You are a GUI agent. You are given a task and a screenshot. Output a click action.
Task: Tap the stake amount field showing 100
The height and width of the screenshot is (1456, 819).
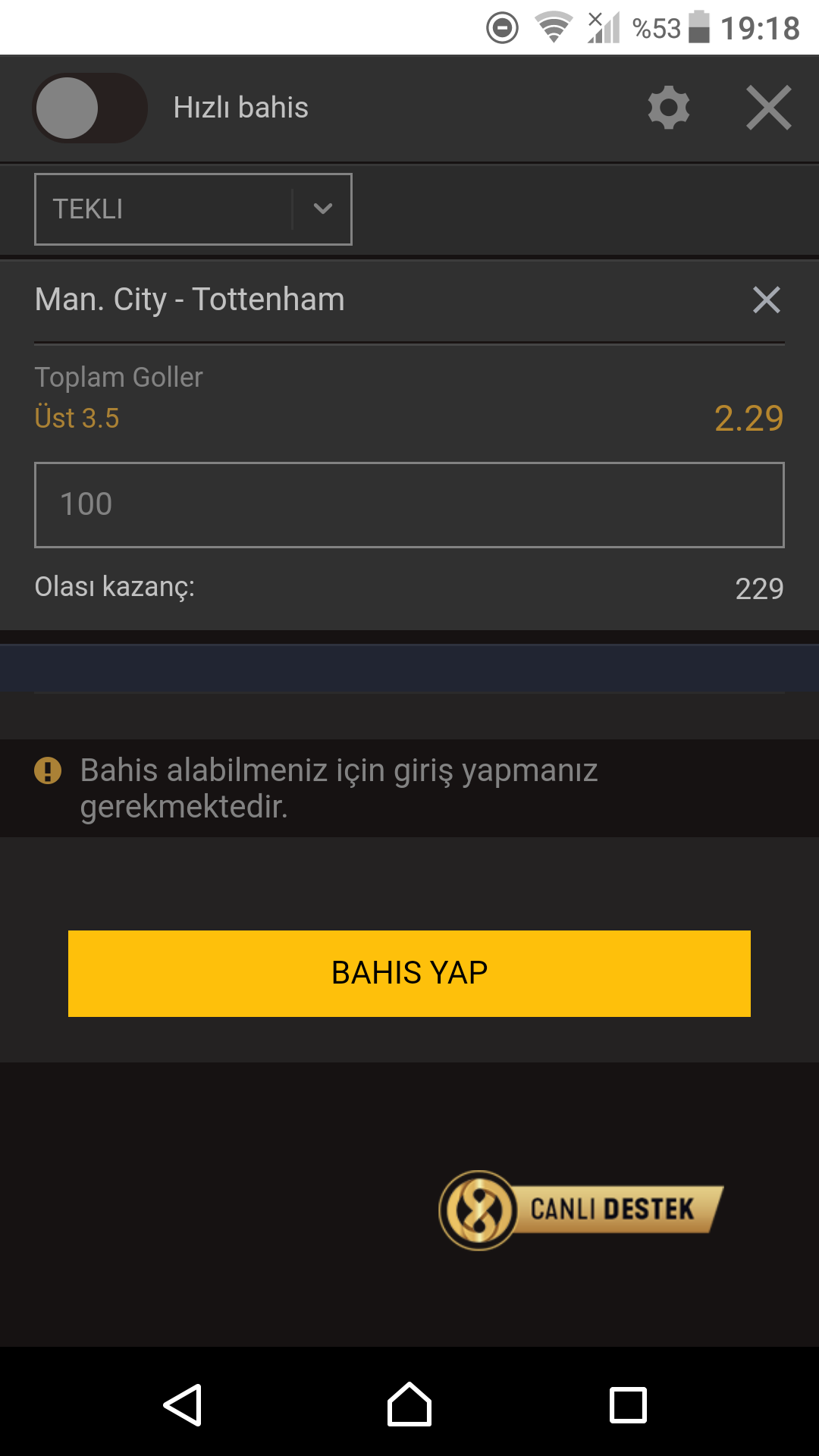(409, 504)
